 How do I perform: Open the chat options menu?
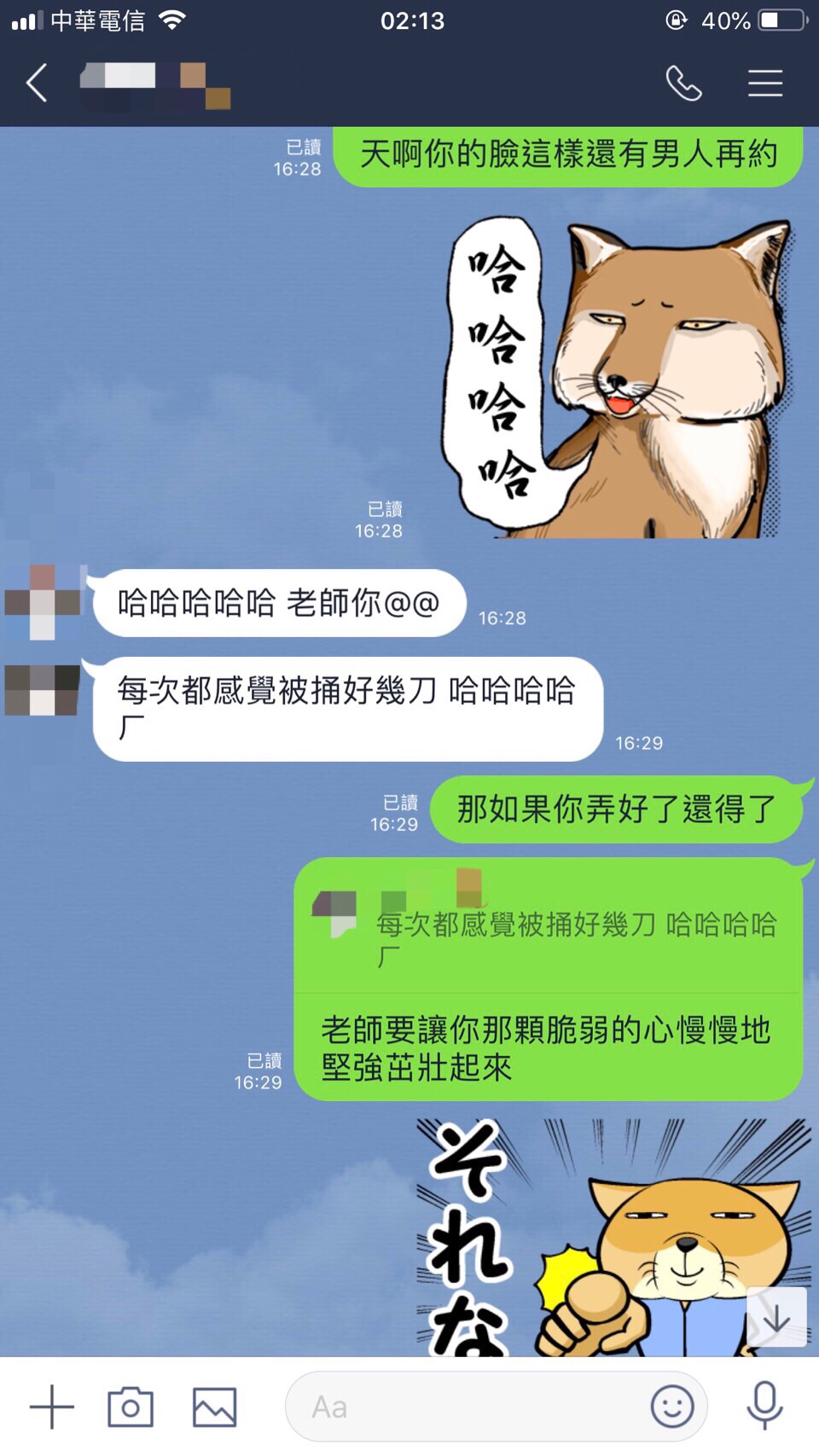pyautogui.click(x=764, y=84)
